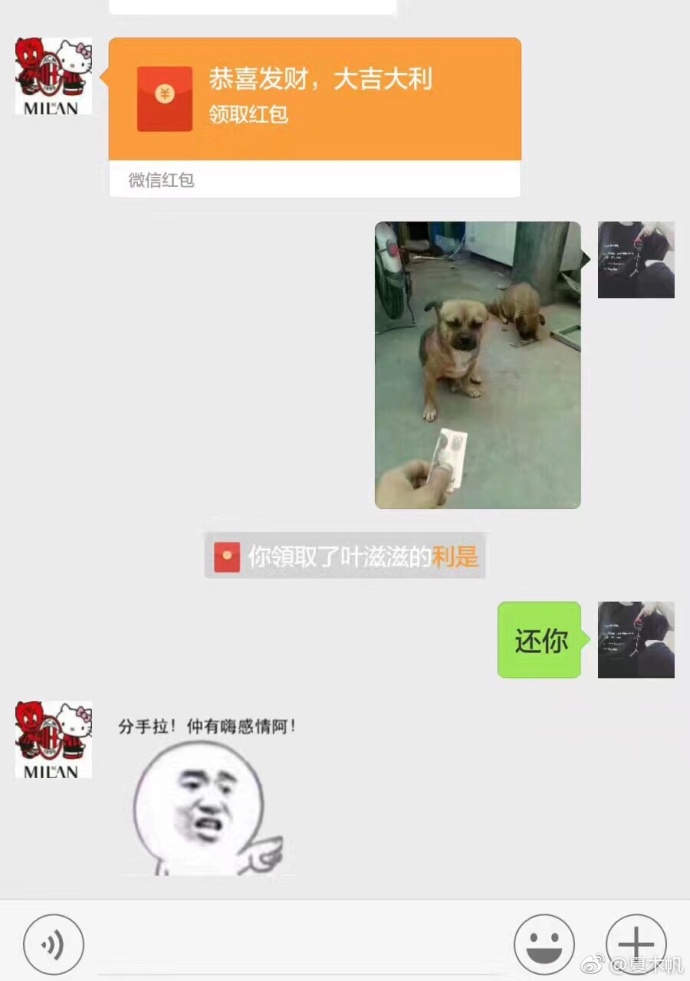This screenshot has width=690, height=981.
Task: Tap the orange 利是 link in the notice
Action: point(455,557)
